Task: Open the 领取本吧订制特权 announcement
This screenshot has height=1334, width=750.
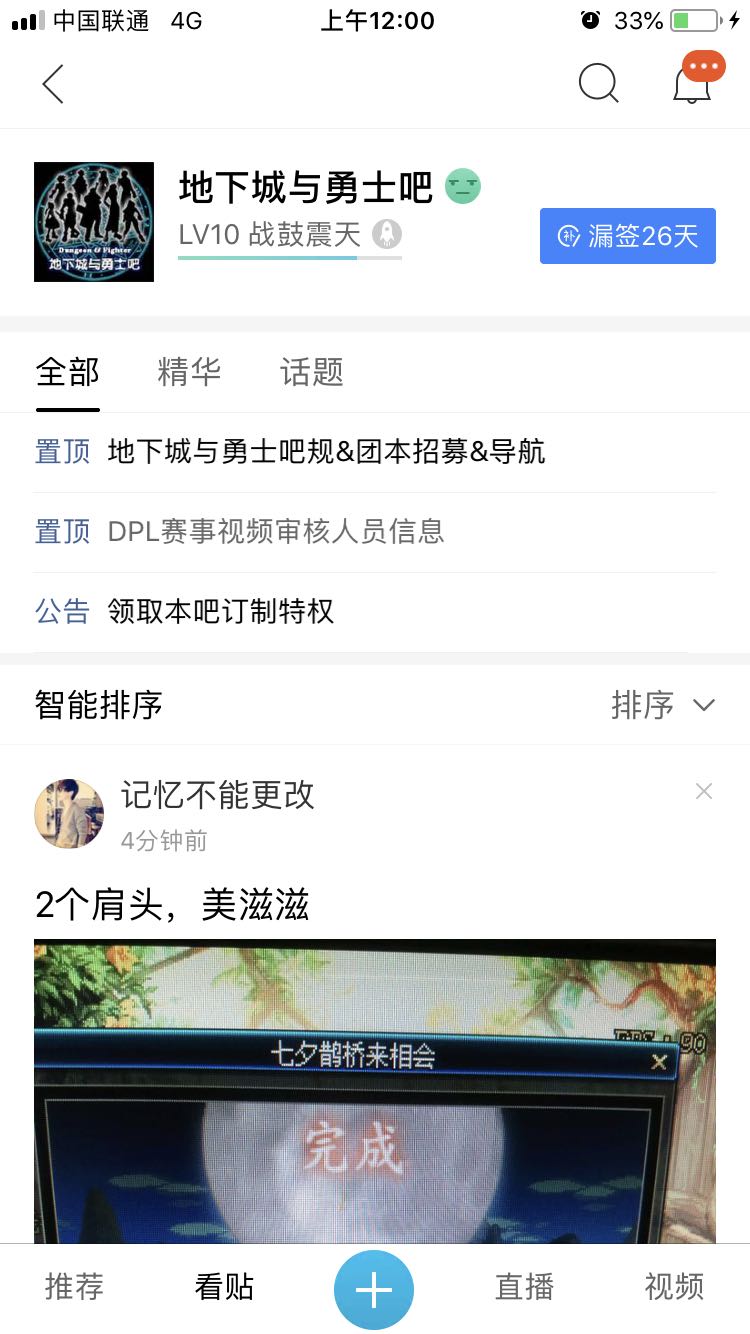Action: [x=220, y=612]
